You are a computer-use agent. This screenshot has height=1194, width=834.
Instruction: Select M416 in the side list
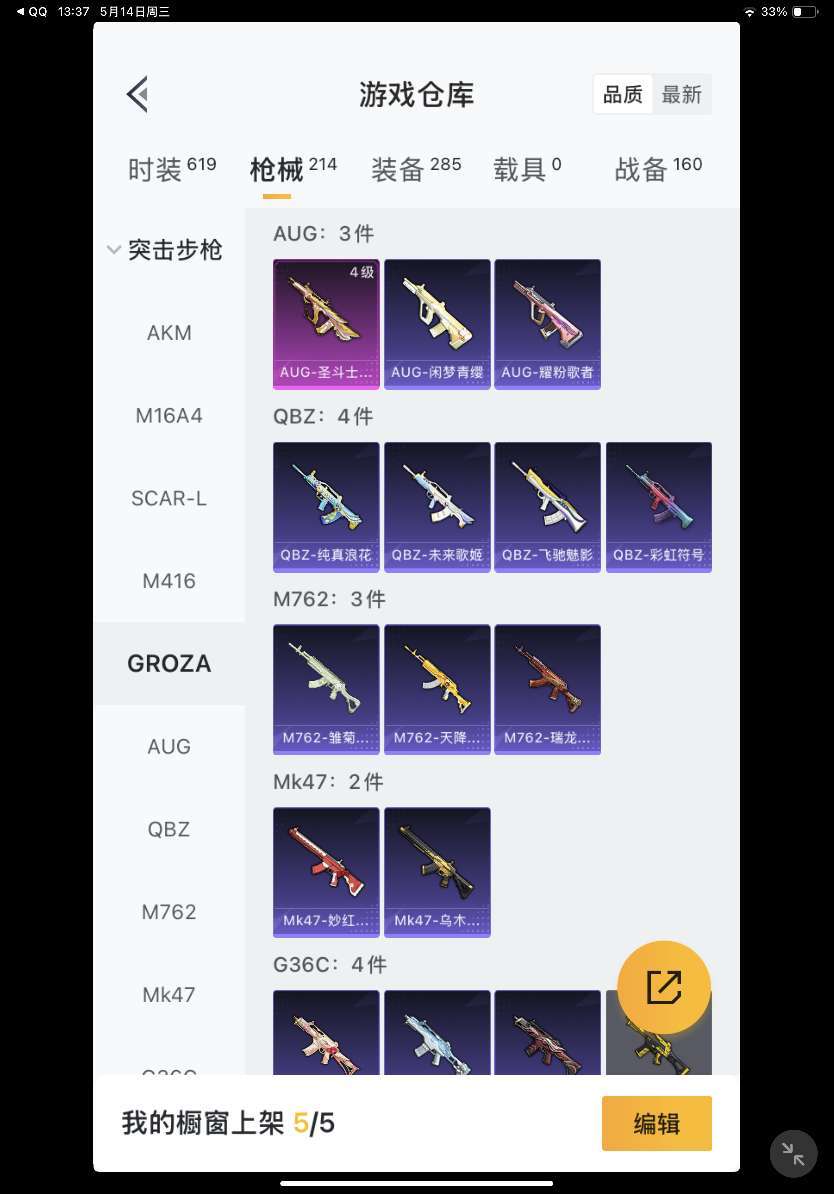[x=169, y=581]
